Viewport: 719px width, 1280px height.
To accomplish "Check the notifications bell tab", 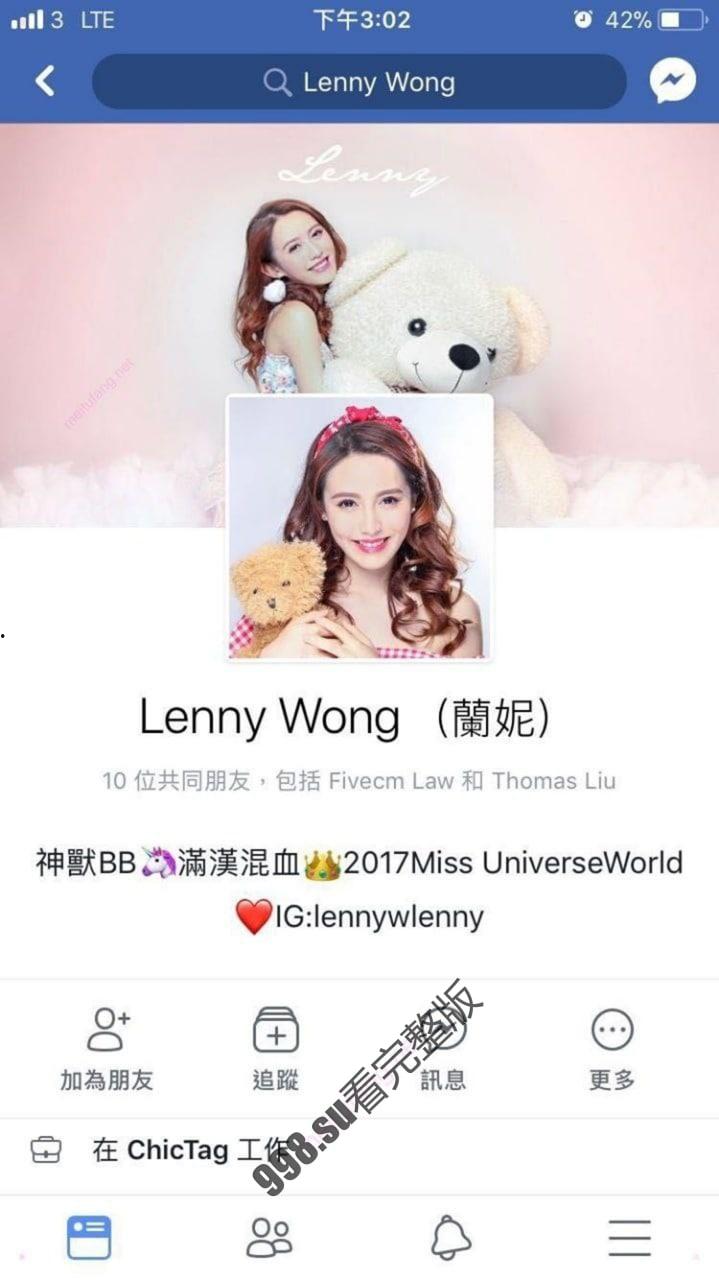I will 451,1238.
